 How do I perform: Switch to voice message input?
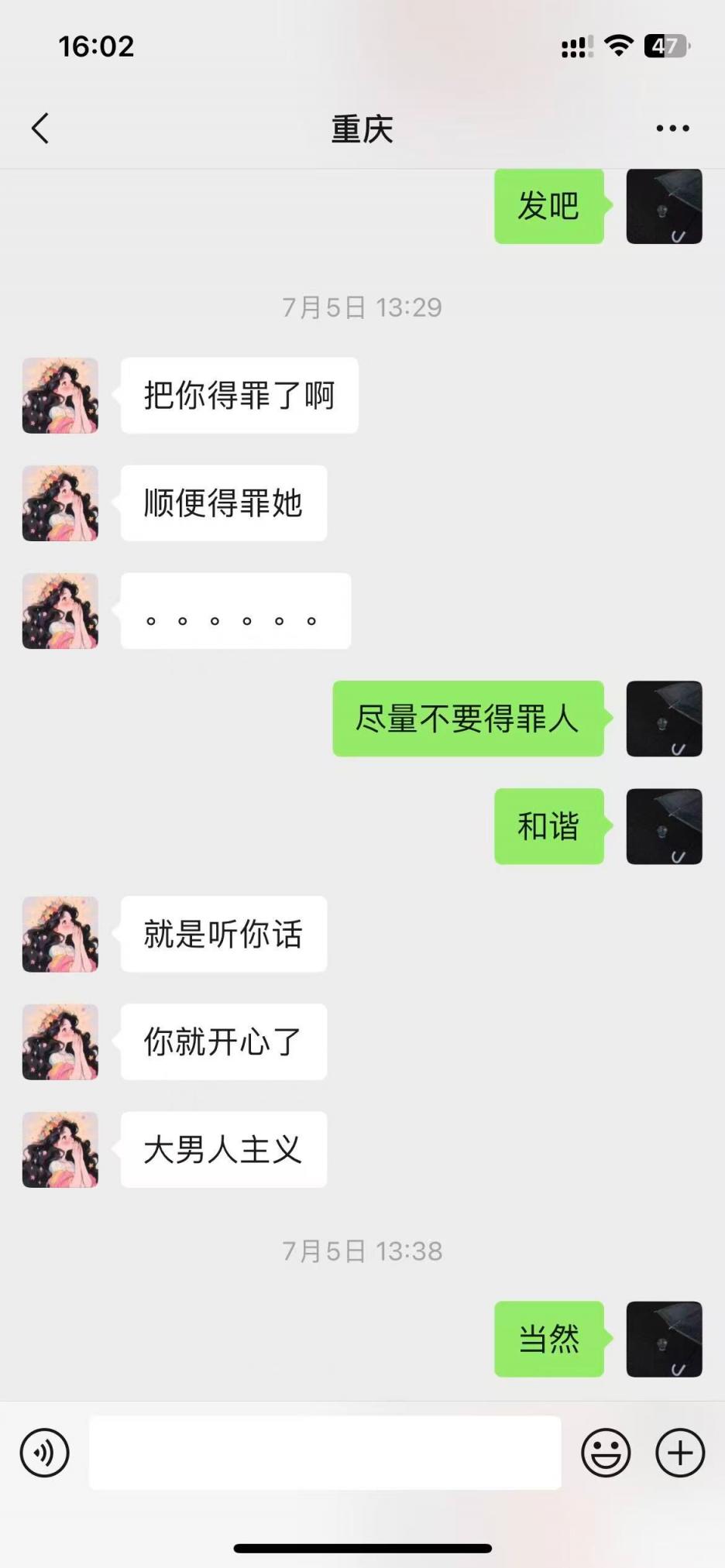click(45, 1453)
